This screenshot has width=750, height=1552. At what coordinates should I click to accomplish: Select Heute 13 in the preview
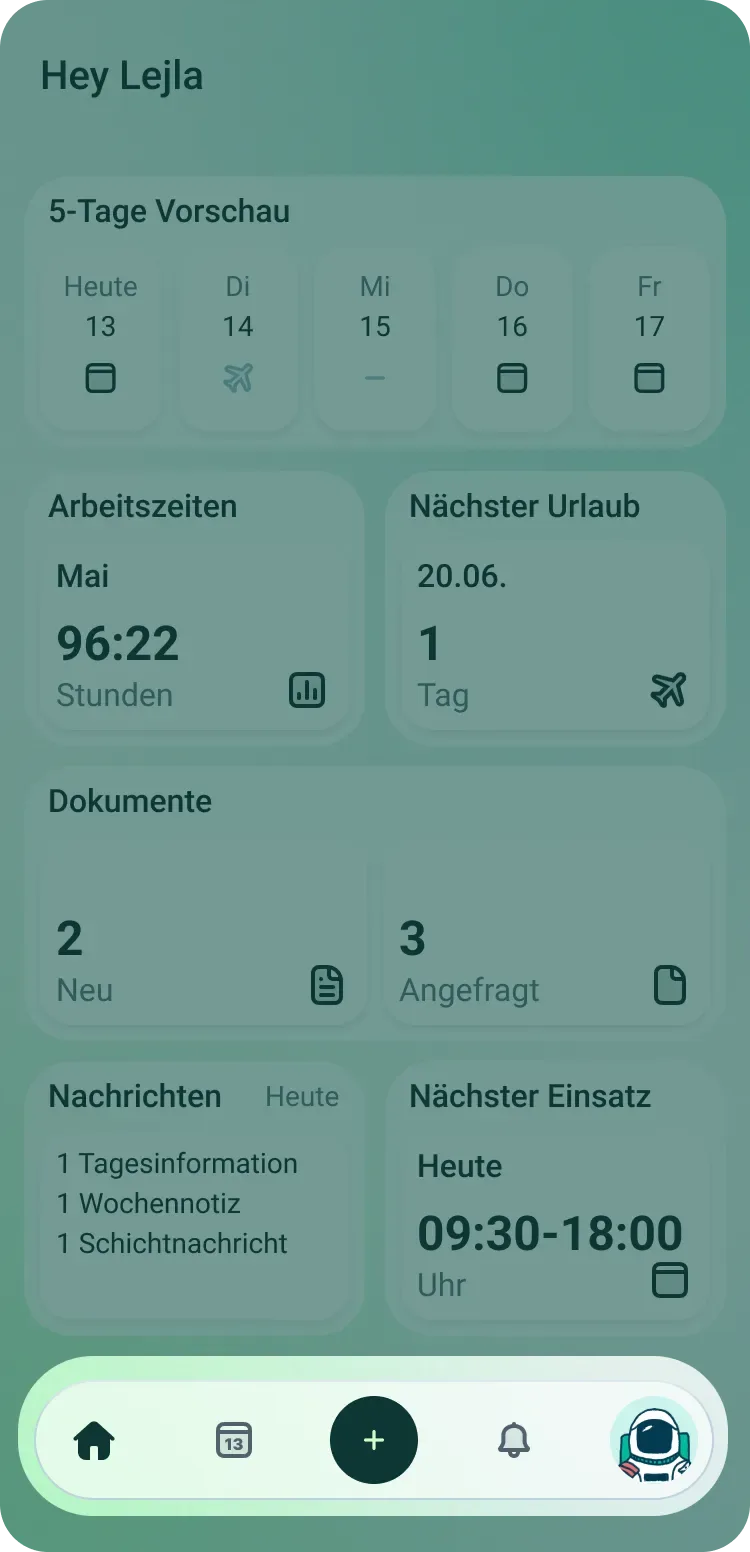click(100, 340)
